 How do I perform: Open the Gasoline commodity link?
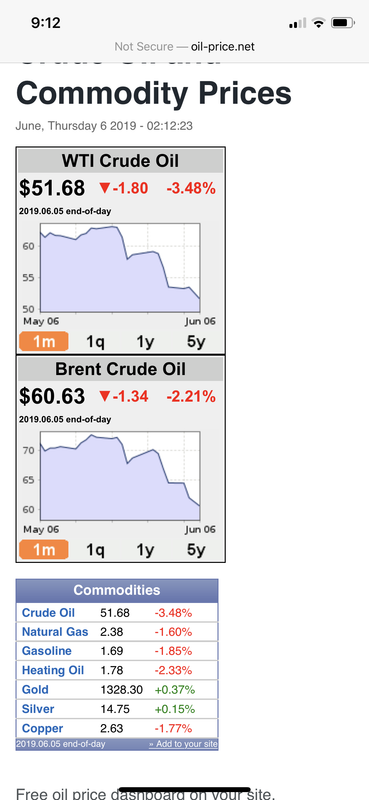[46, 651]
